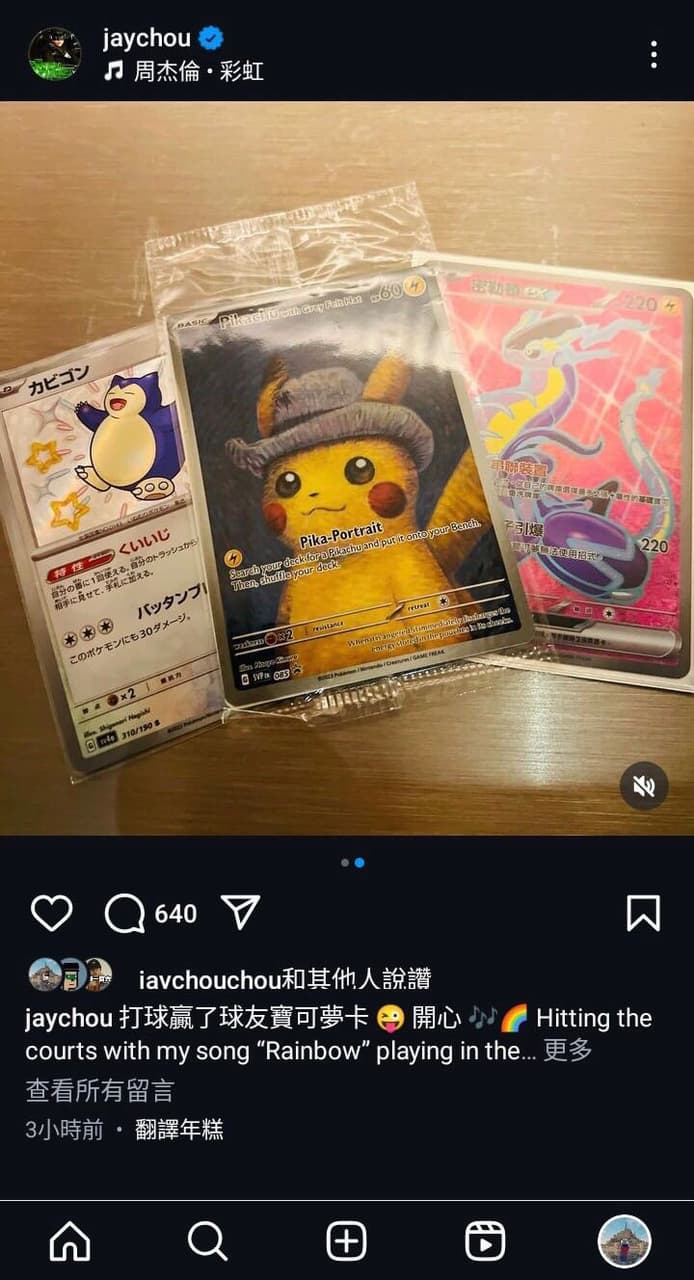This screenshot has height=1280, width=694.
Task: Open the comments on this post
Action: click(x=125, y=913)
